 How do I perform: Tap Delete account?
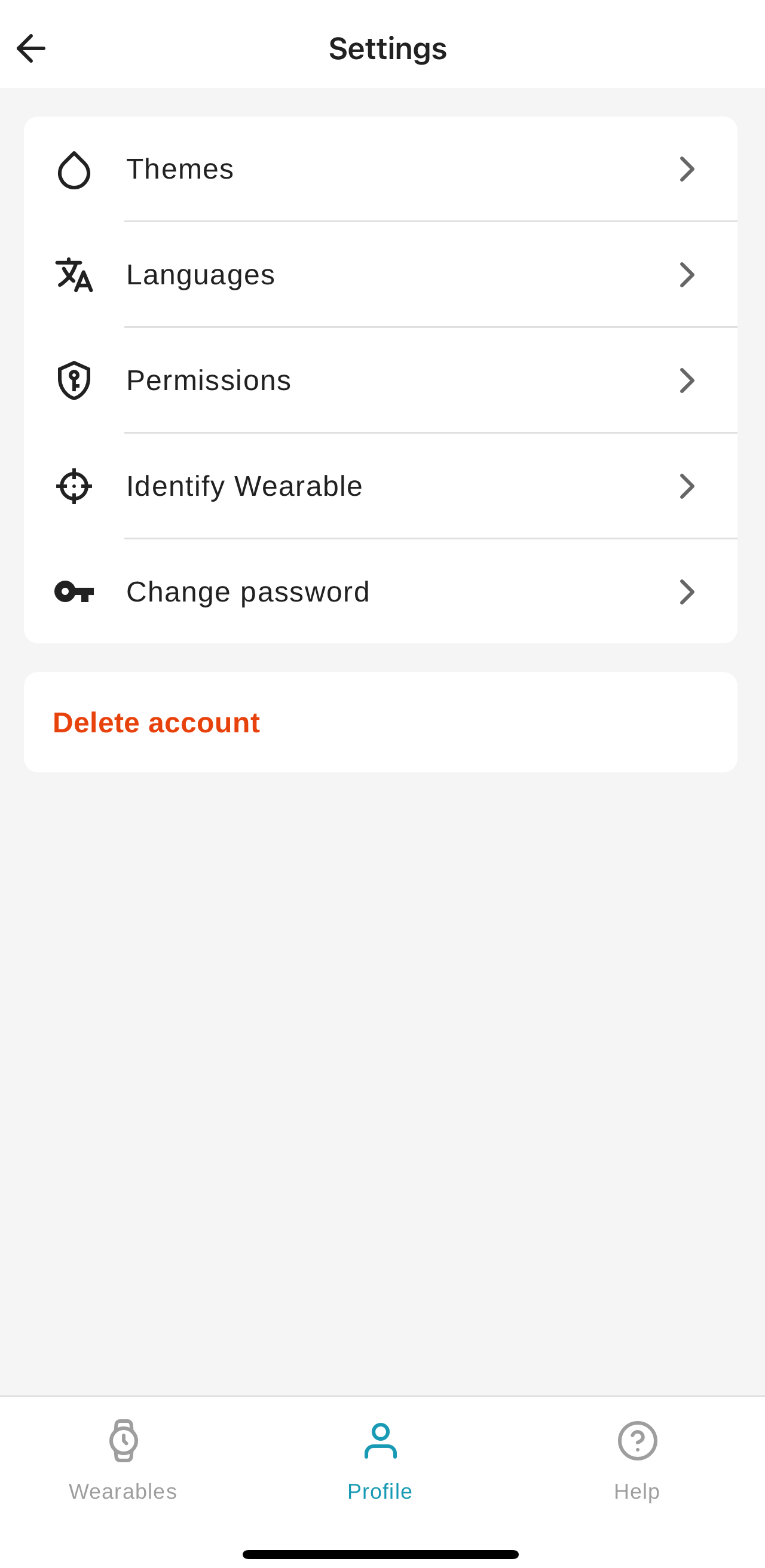coord(157,723)
